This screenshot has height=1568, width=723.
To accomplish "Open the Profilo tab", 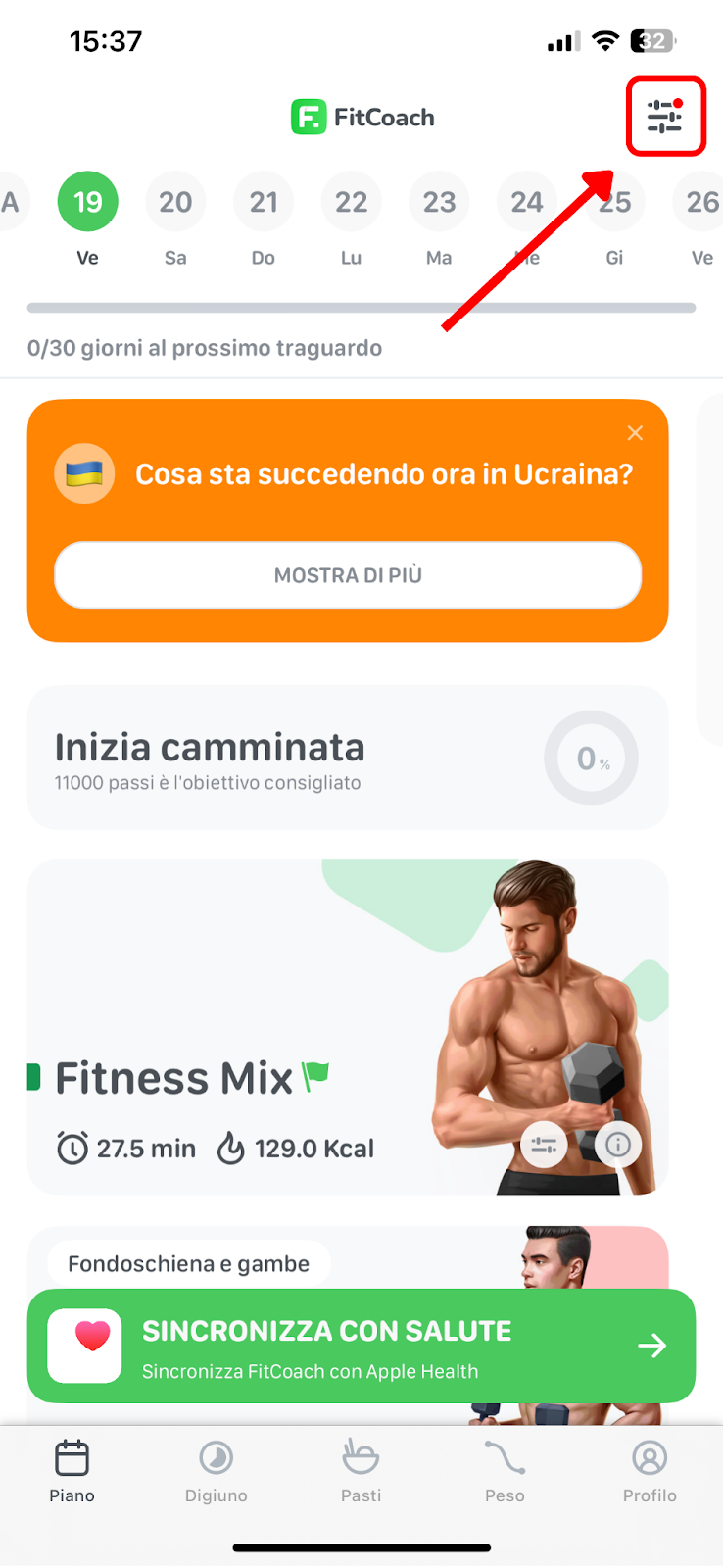I will 650,1471.
